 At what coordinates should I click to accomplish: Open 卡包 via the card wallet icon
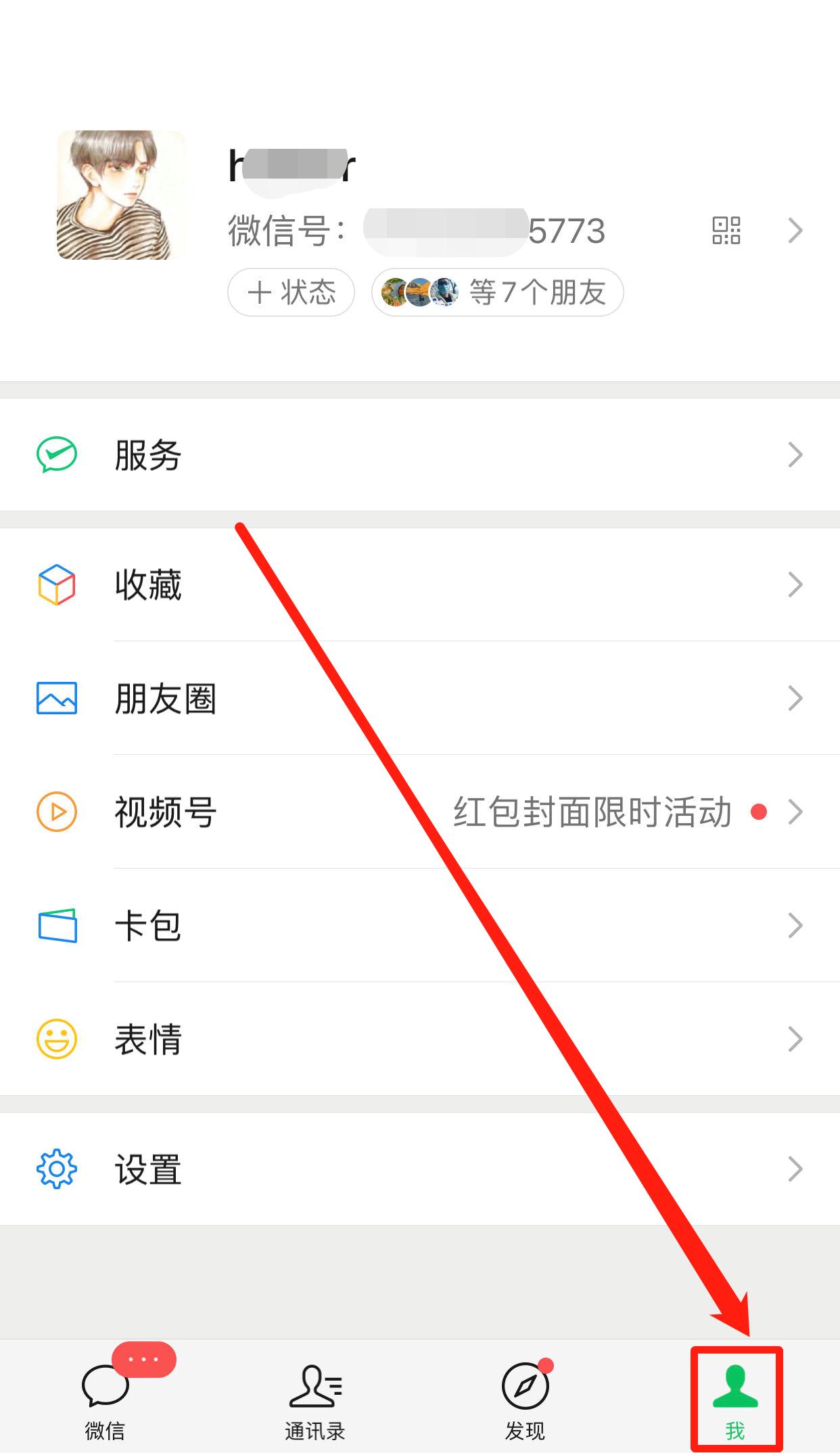57,926
